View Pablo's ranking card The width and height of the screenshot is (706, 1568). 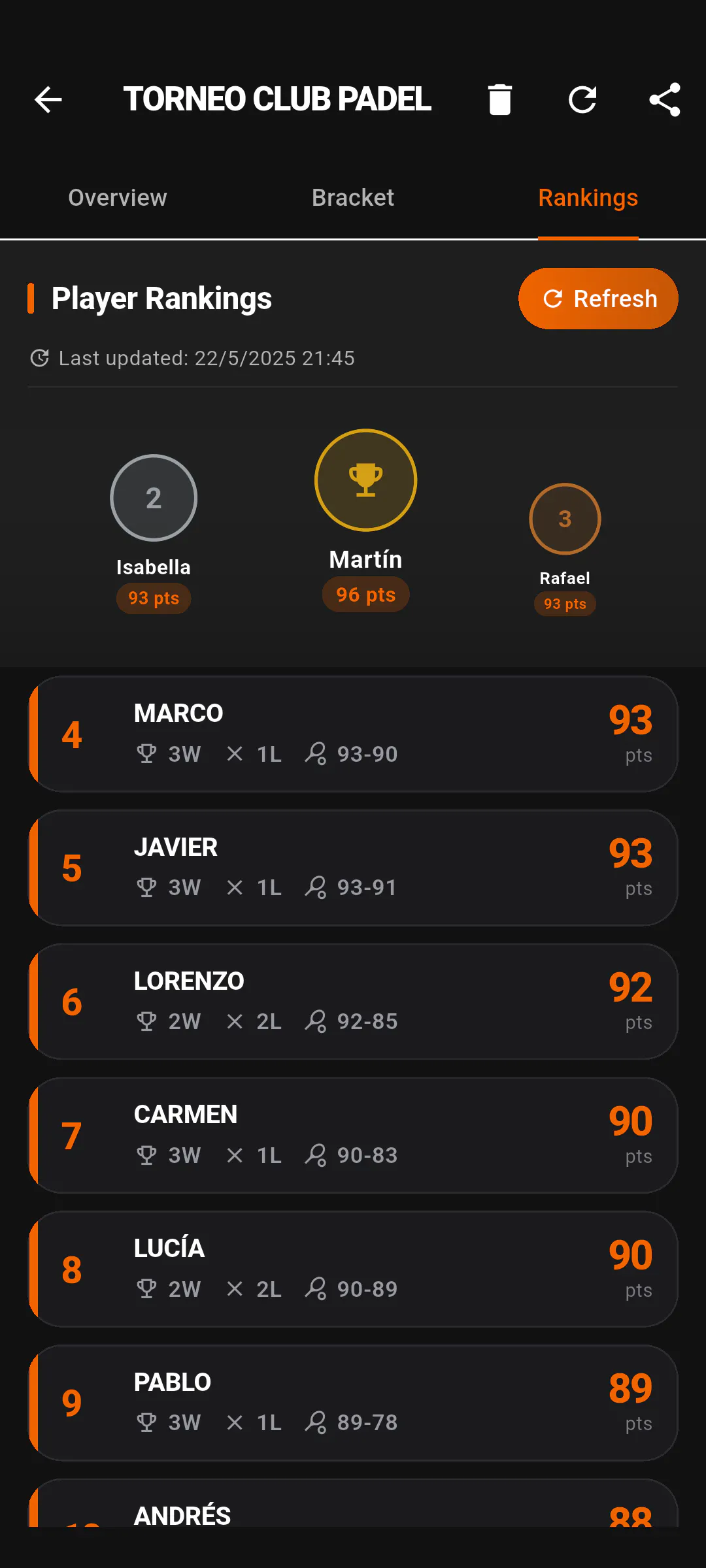tap(353, 1403)
